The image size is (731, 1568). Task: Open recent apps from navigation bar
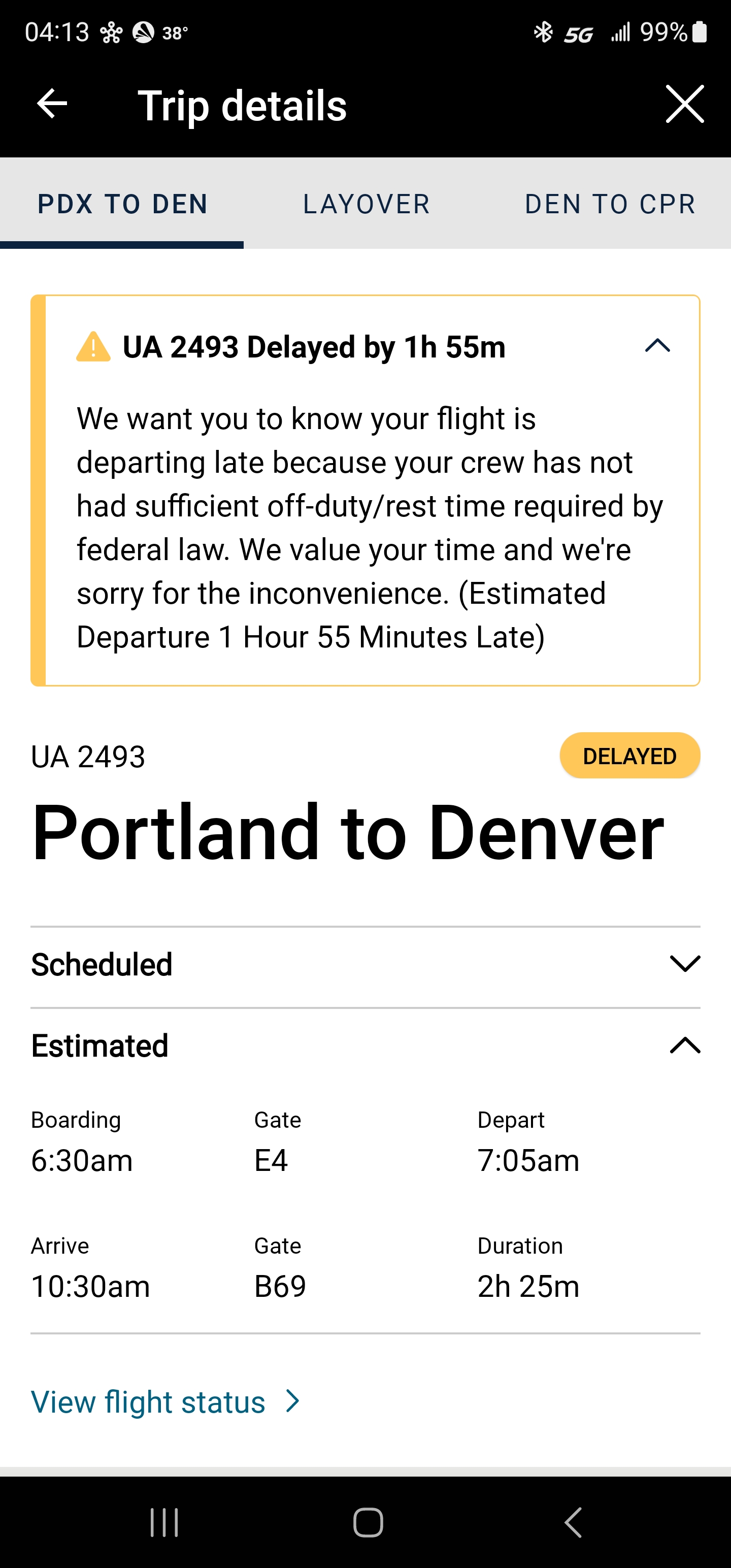click(x=164, y=1522)
